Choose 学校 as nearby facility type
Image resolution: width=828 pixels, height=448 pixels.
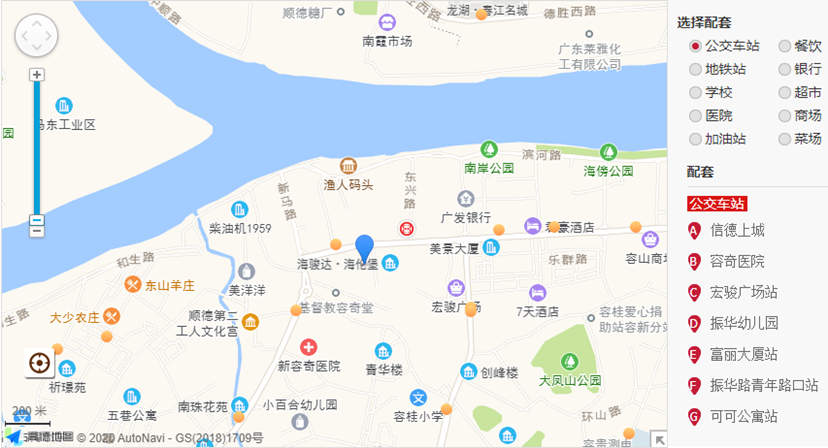(x=695, y=92)
